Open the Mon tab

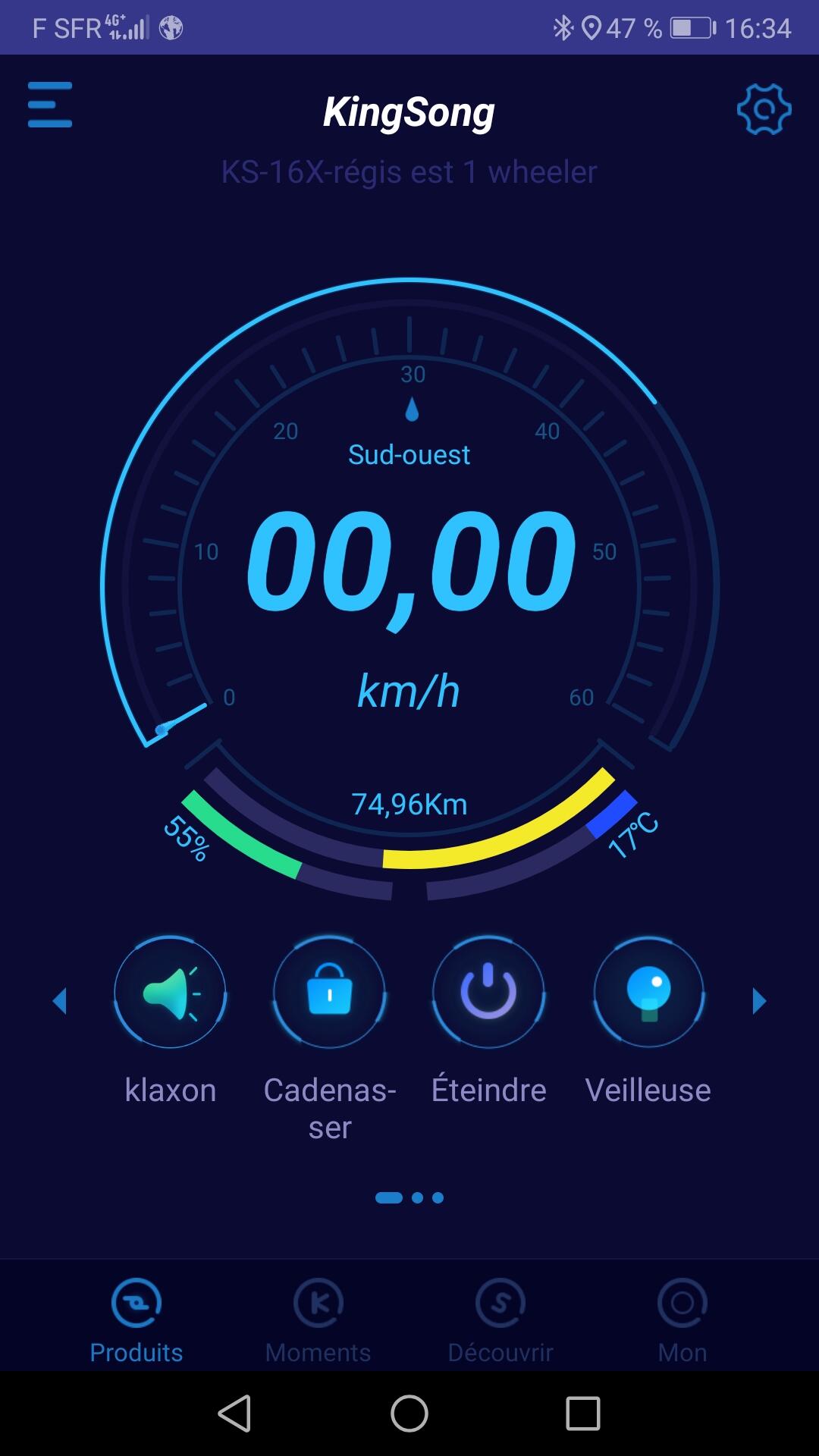point(682,1320)
